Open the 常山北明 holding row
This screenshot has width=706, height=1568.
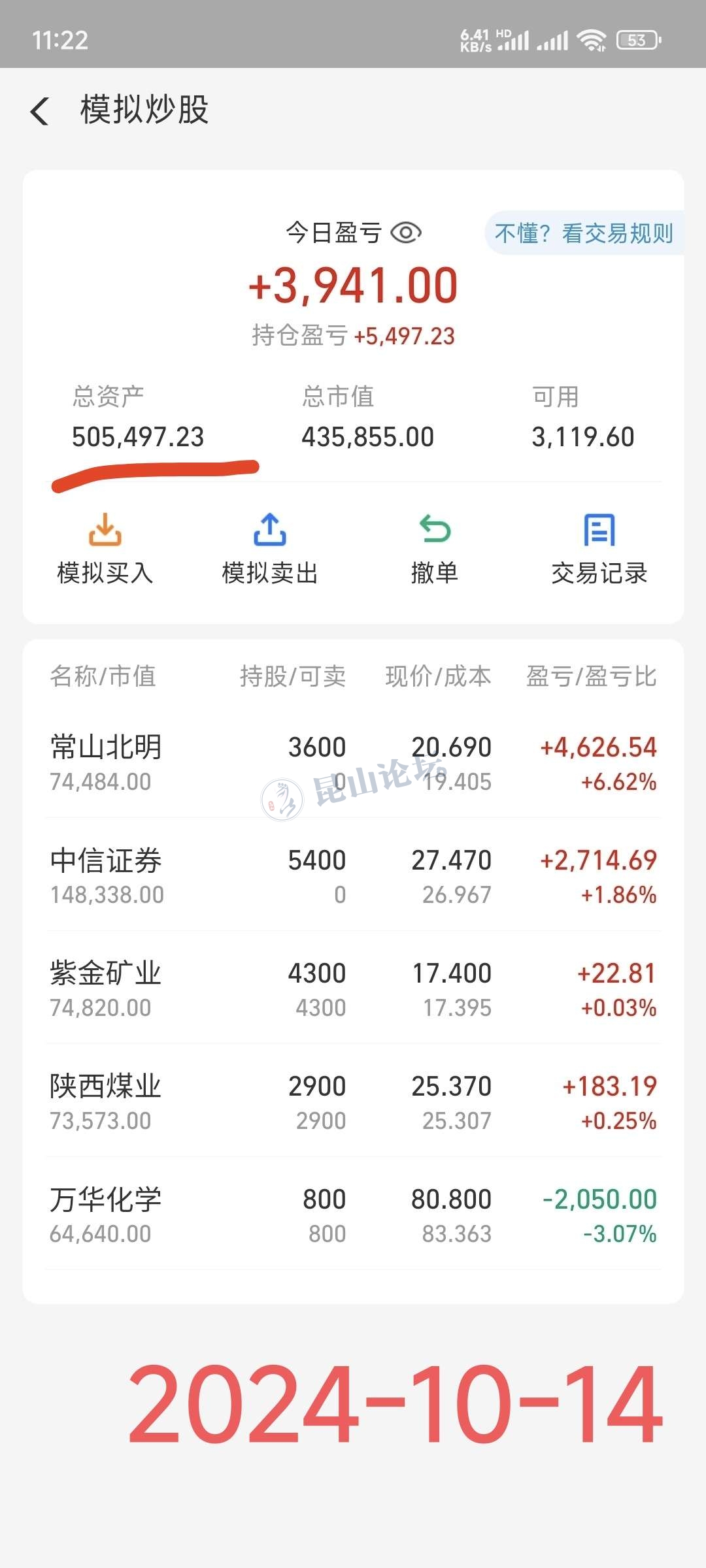click(353, 763)
